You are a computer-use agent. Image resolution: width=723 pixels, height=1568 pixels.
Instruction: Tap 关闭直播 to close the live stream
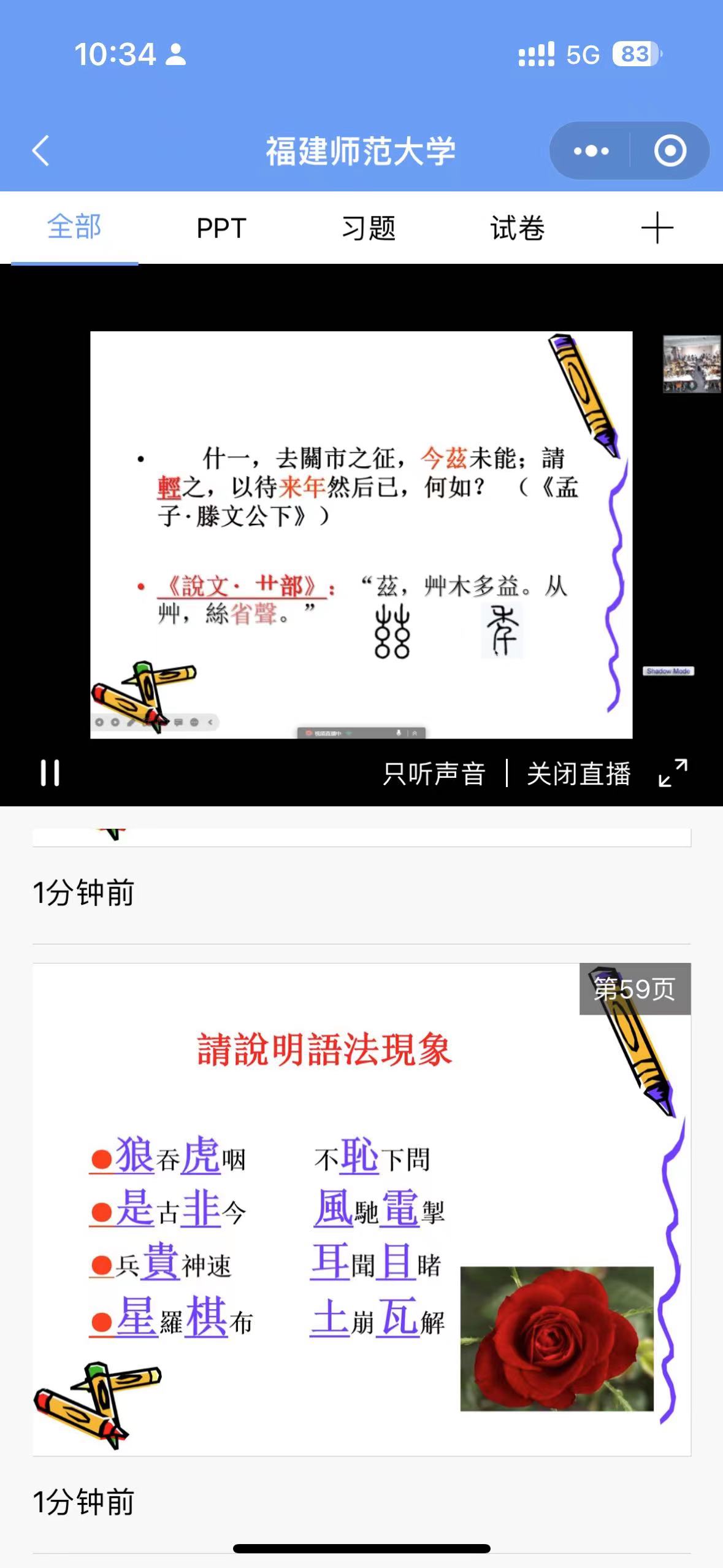tap(578, 774)
